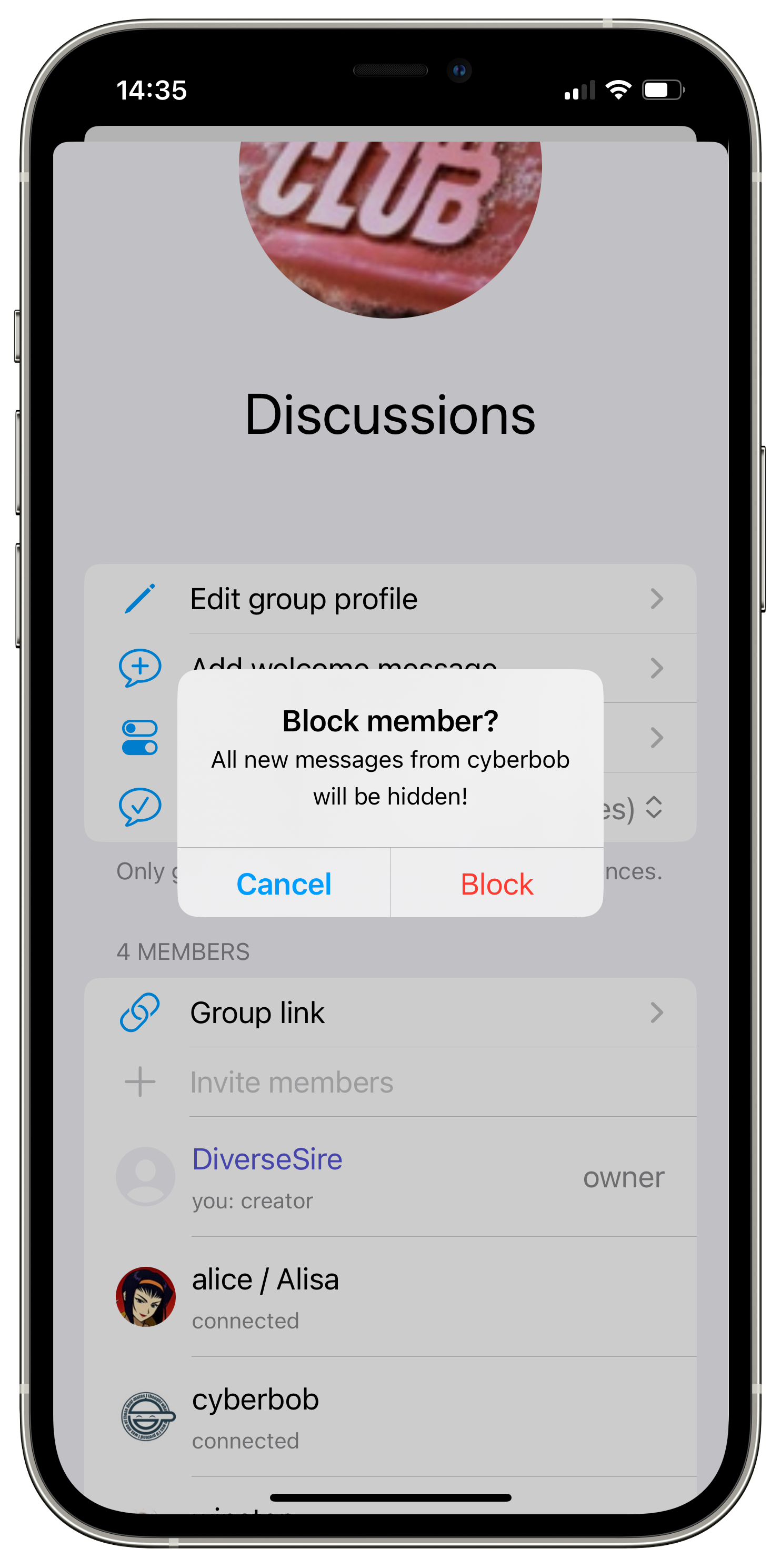Confirm blocking cyberbob

click(x=496, y=883)
